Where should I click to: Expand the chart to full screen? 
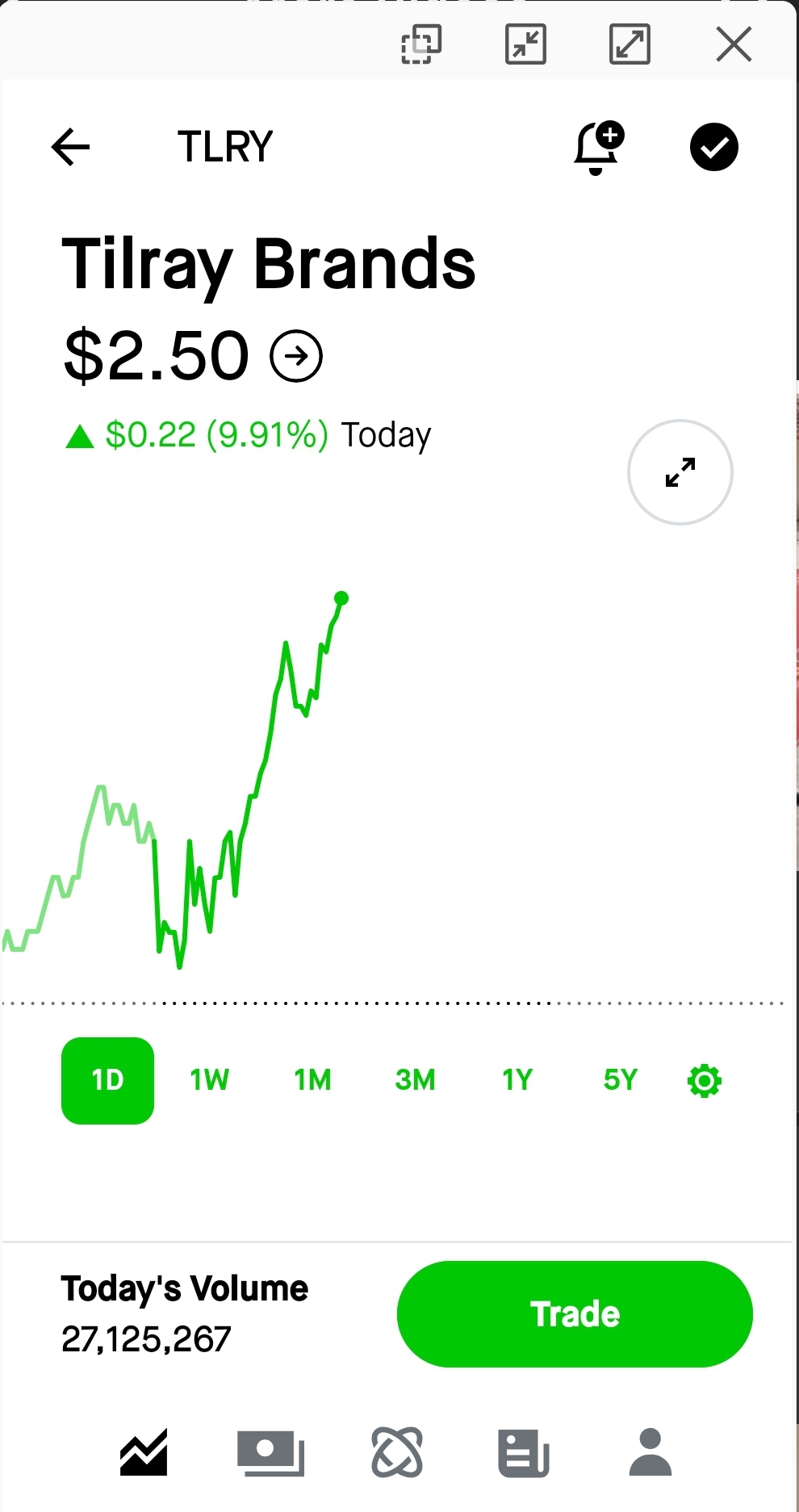click(680, 472)
